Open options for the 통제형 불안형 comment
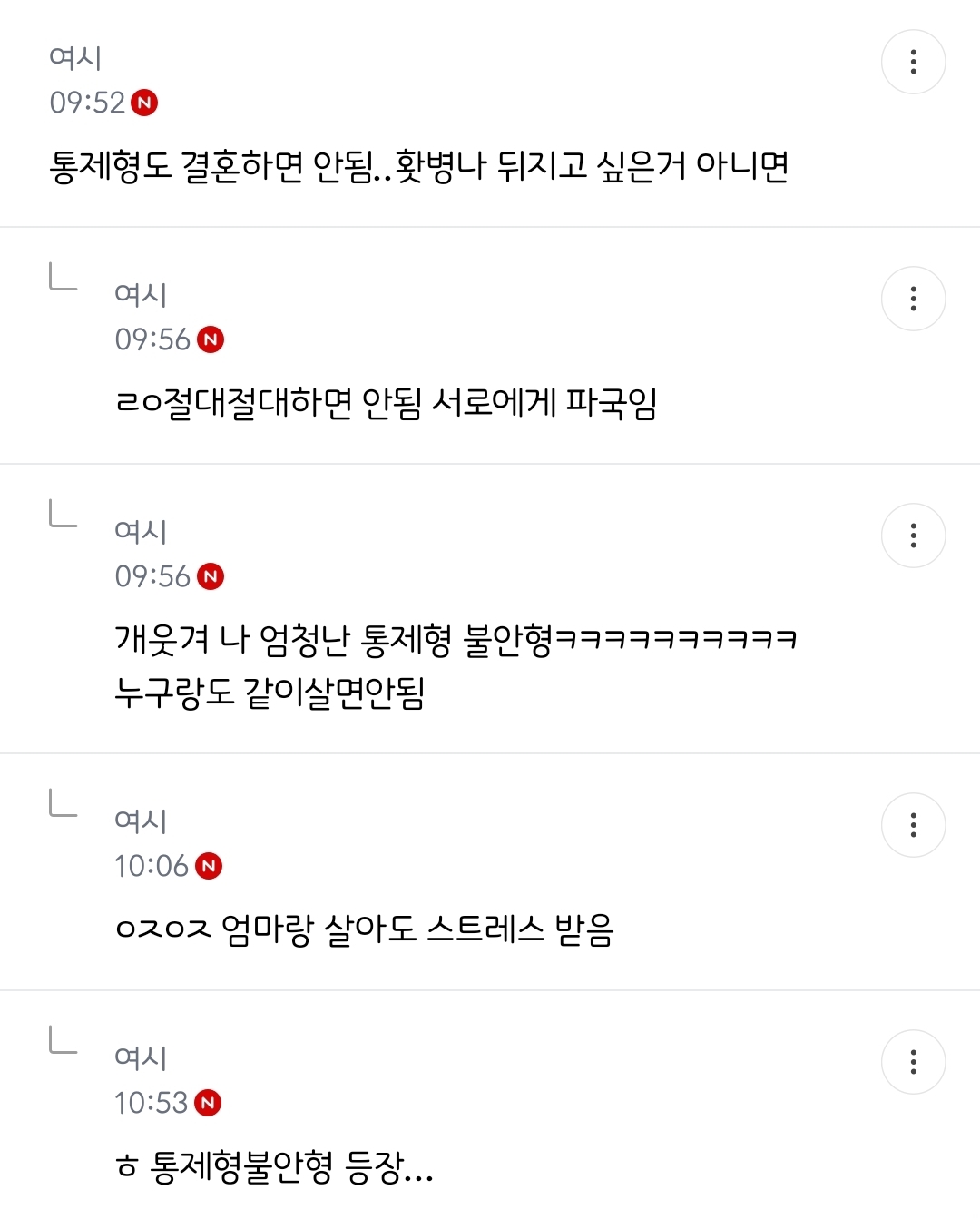 tap(914, 536)
